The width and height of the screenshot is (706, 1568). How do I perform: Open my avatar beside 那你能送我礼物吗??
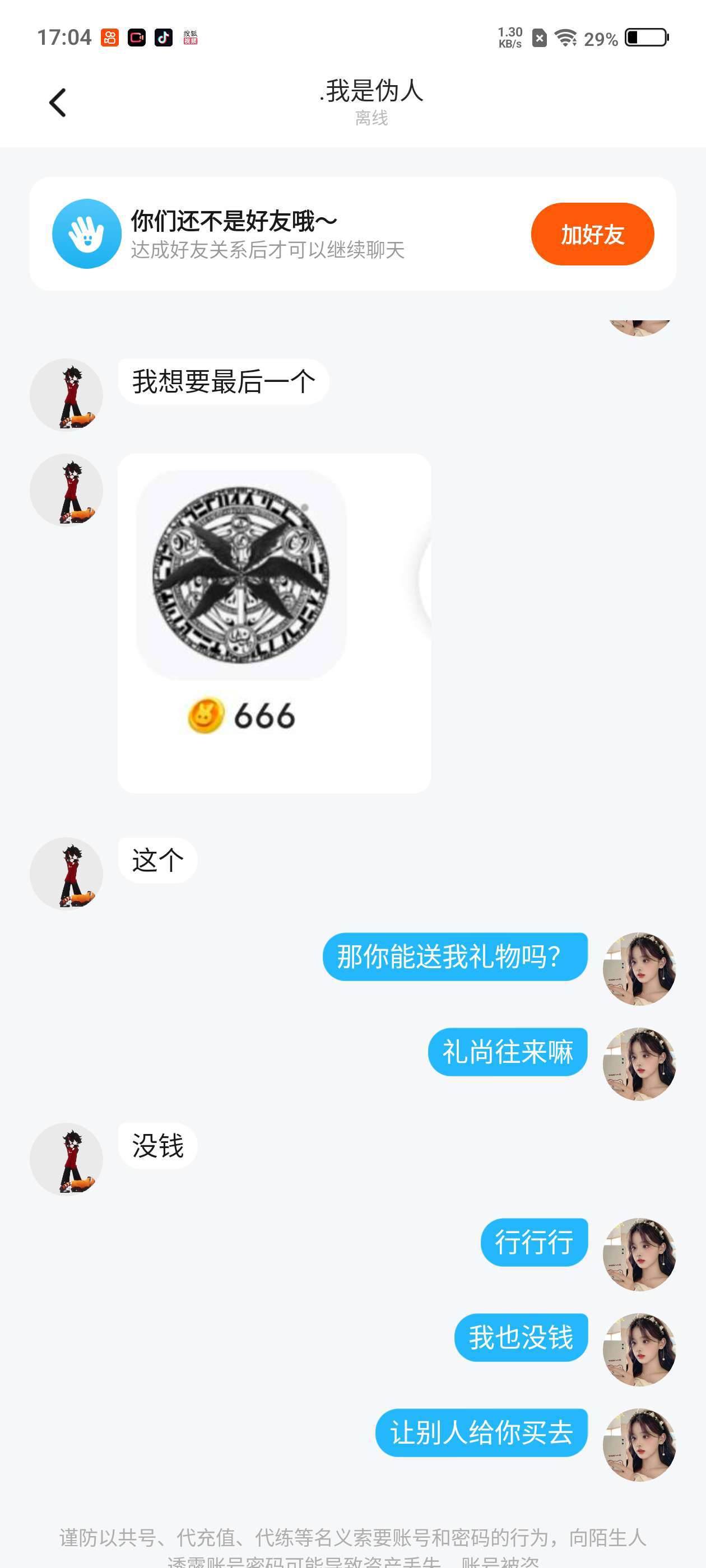pyautogui.click(x=639, y=968)
